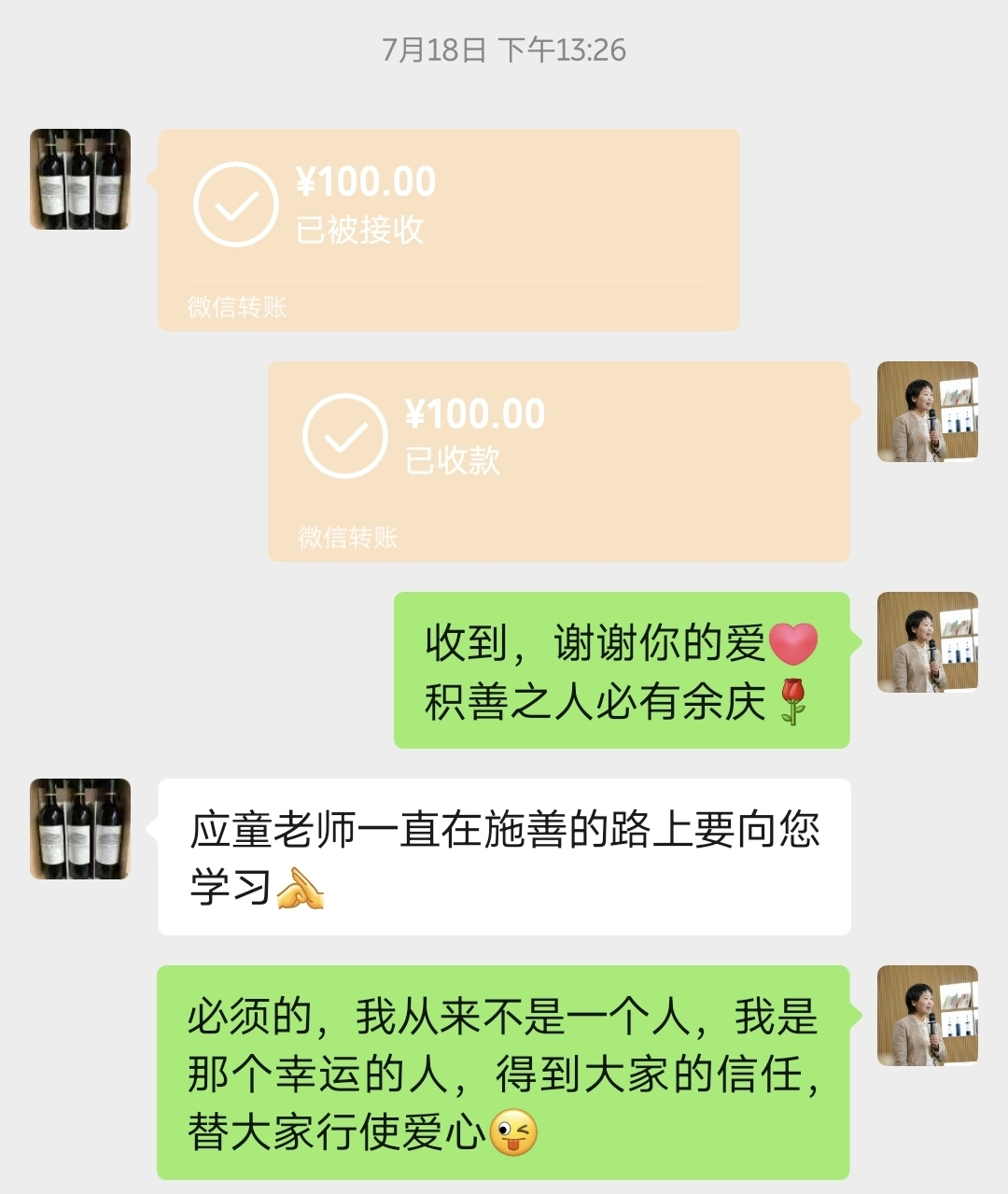Tap avatar beside 必须的，我从来不是一个人 message
The image size is (1008, 1194).
pos(927,1016)
